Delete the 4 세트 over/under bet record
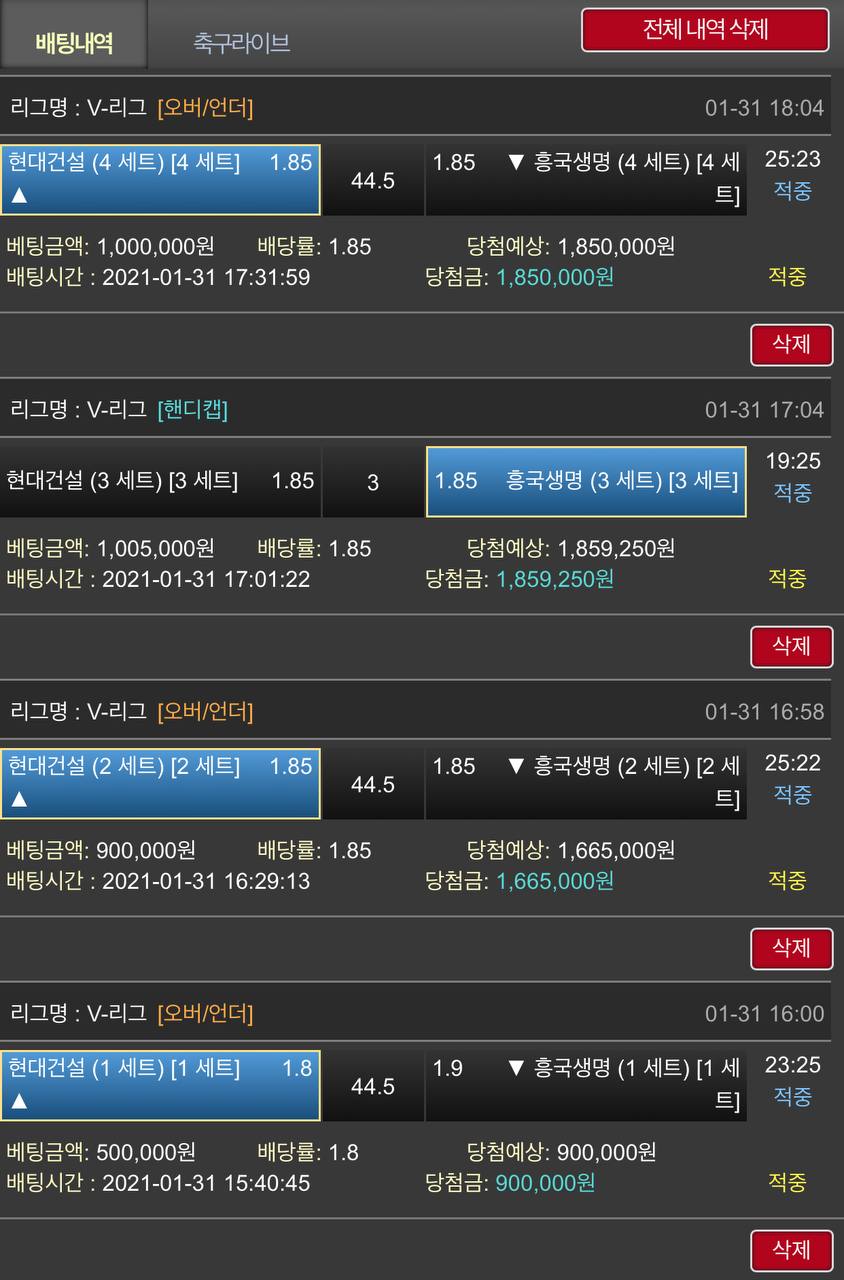Viewport: 844px width, 1280px height. 791,345
